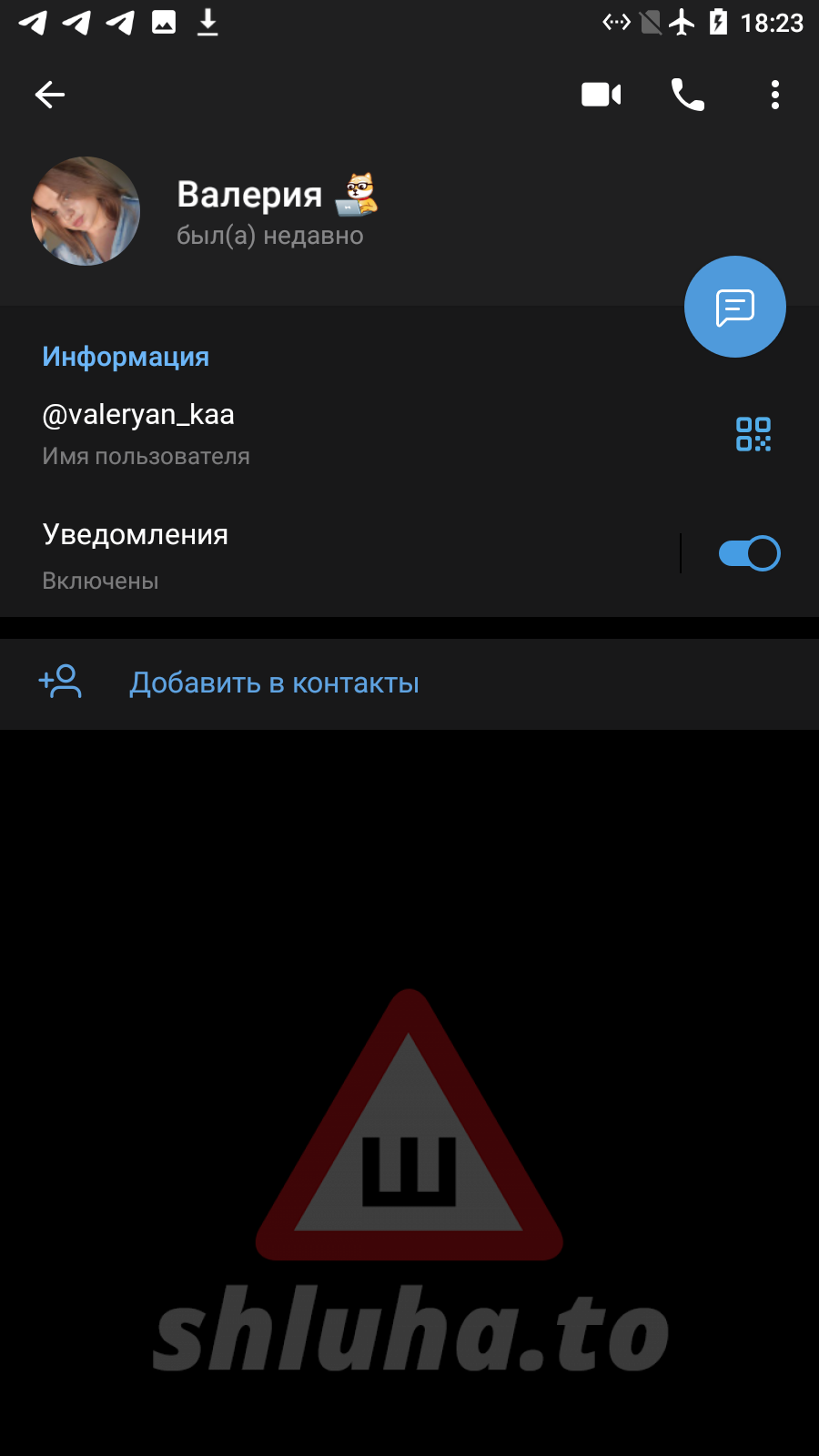Turn off the Уведомления switch
This screenshot has height=1456, width=819.
[x=749, y=553]
